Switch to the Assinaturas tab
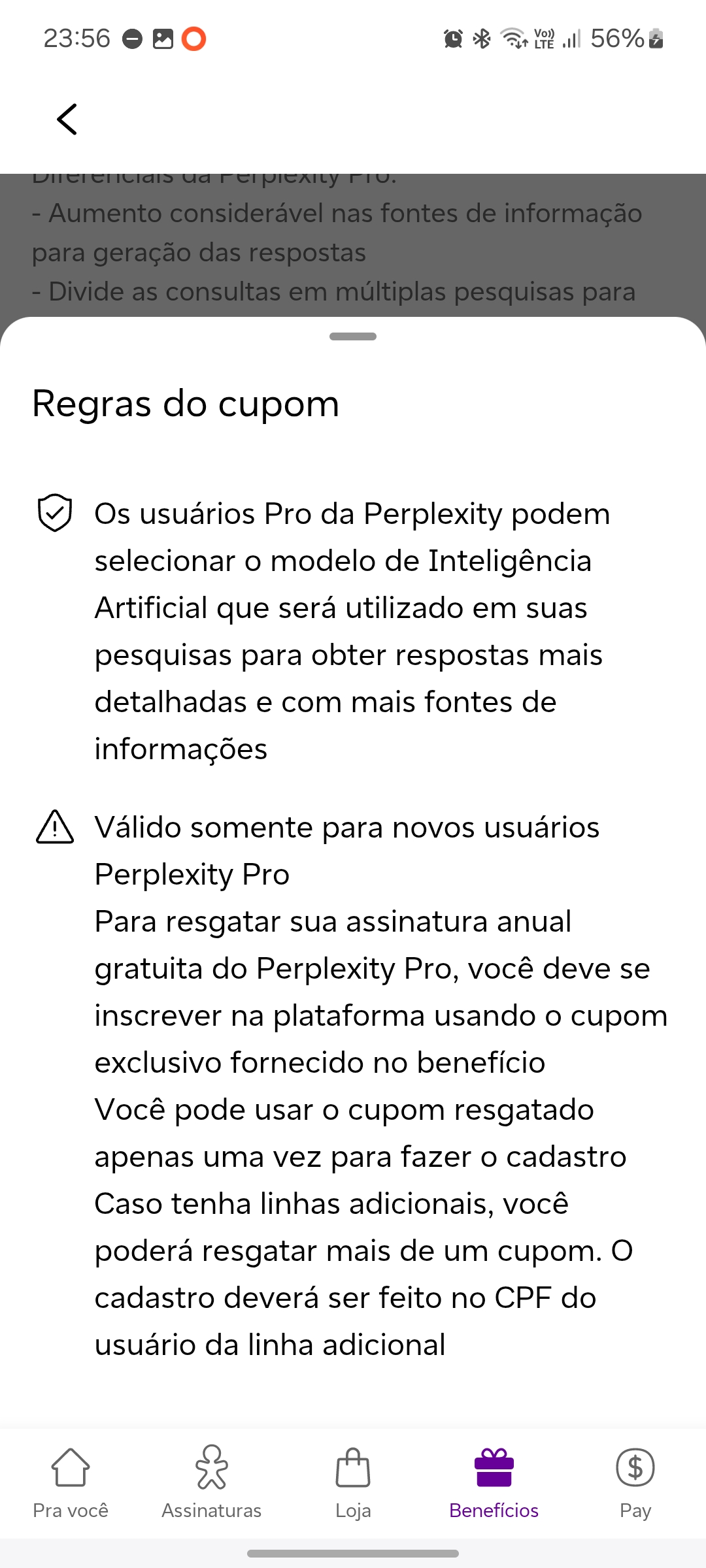706x1568 pixels. [212, 1484]
